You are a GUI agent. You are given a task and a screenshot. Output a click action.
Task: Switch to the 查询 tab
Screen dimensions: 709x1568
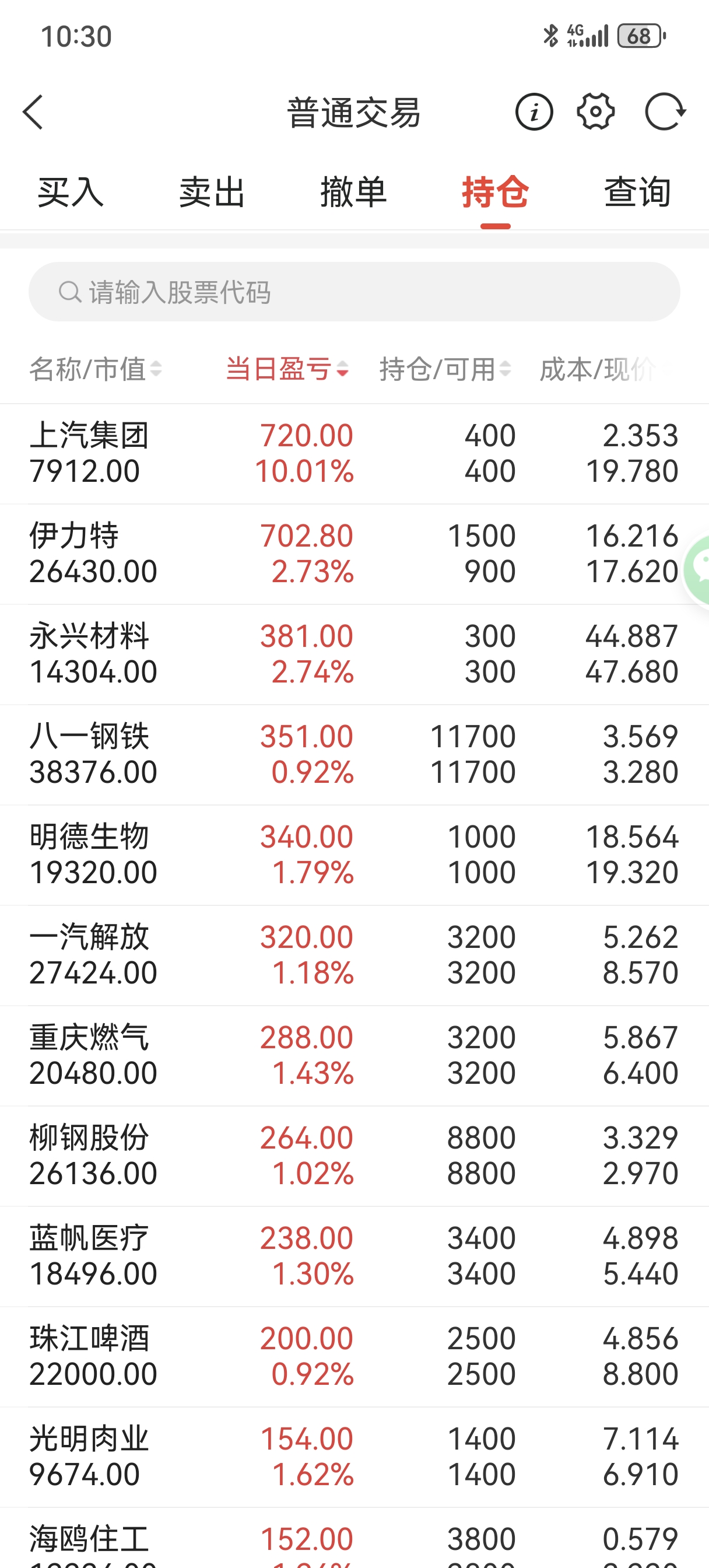637,192
